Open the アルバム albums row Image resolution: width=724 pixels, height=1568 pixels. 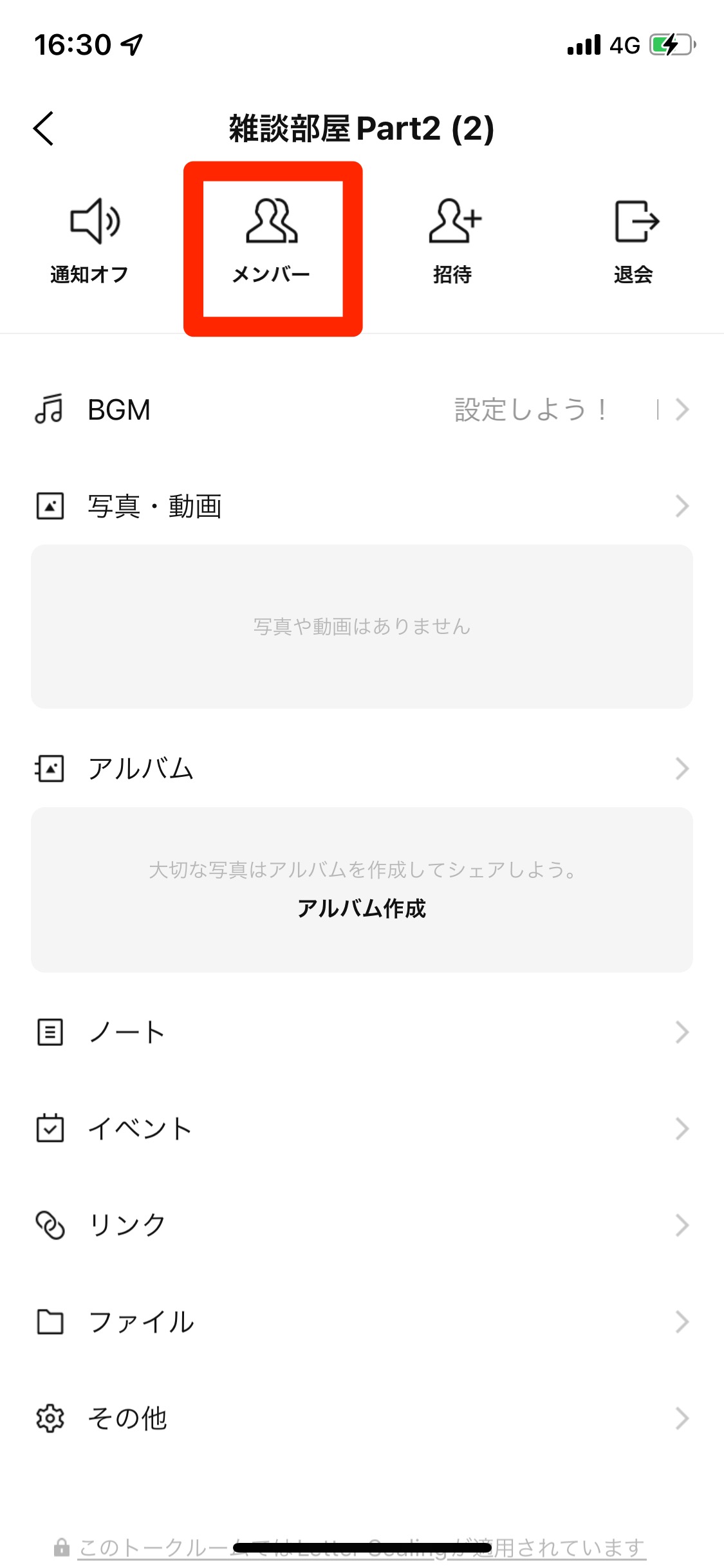[362, 769]
